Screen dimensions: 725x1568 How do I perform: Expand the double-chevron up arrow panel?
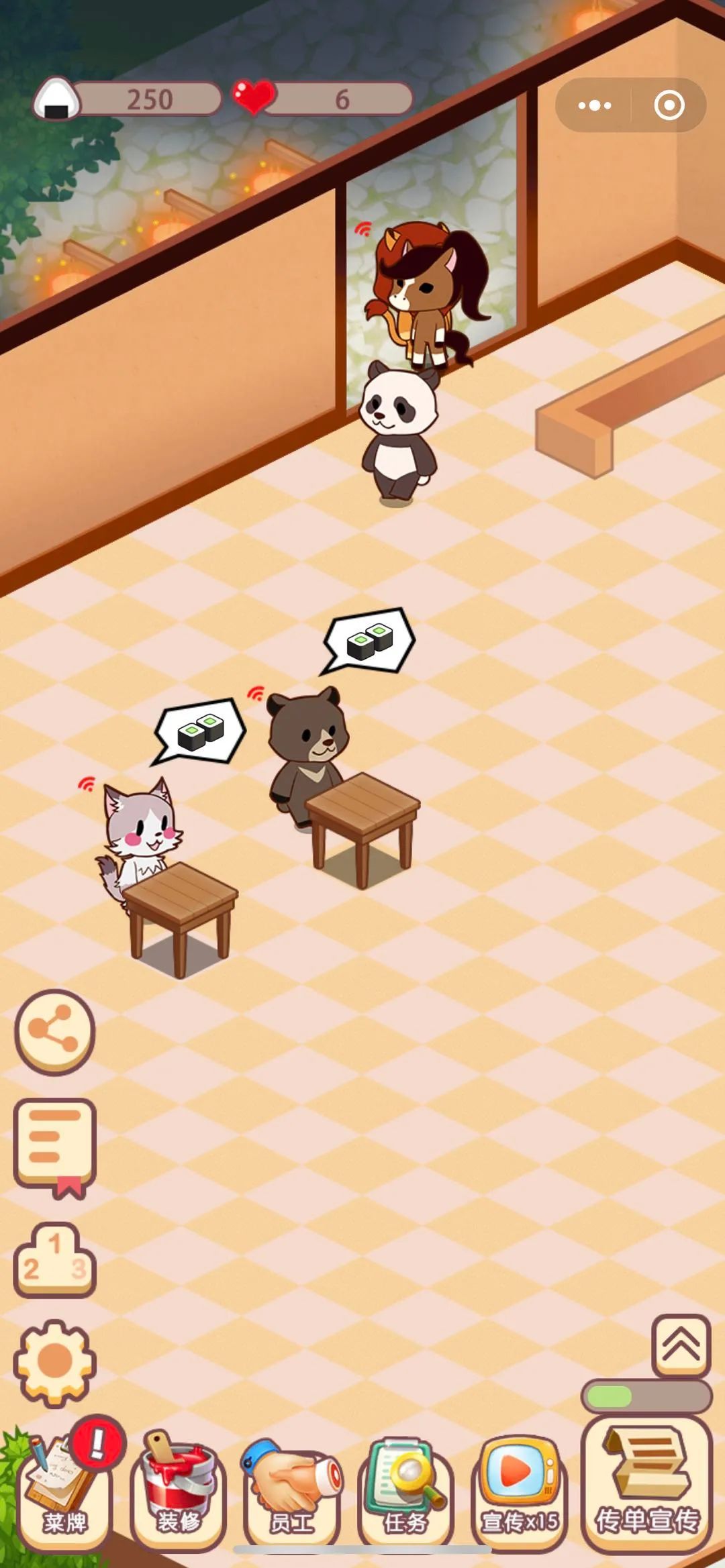pos(681,1345)
